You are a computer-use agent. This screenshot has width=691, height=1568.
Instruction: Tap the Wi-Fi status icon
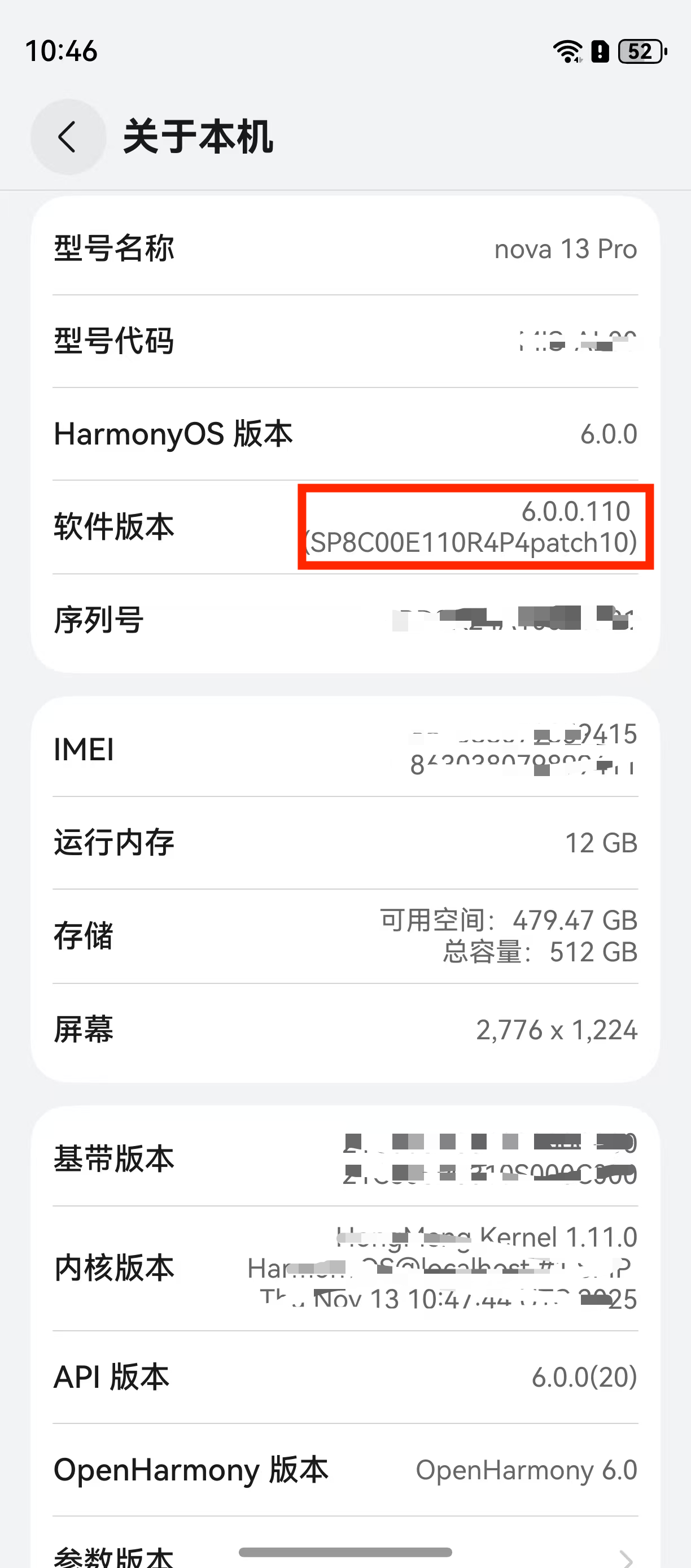[568, 53]
